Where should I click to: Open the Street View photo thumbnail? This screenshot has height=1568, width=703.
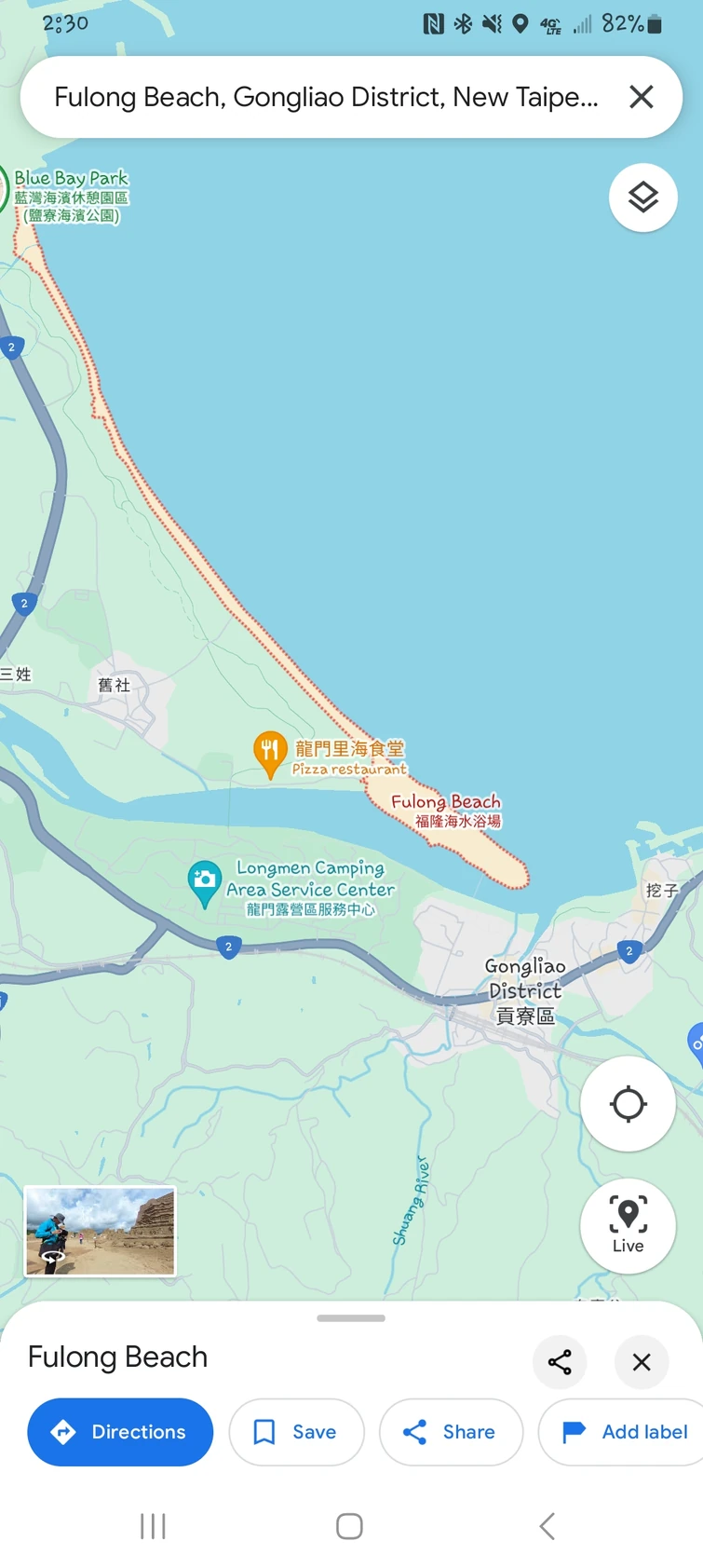click(100, 1231)
